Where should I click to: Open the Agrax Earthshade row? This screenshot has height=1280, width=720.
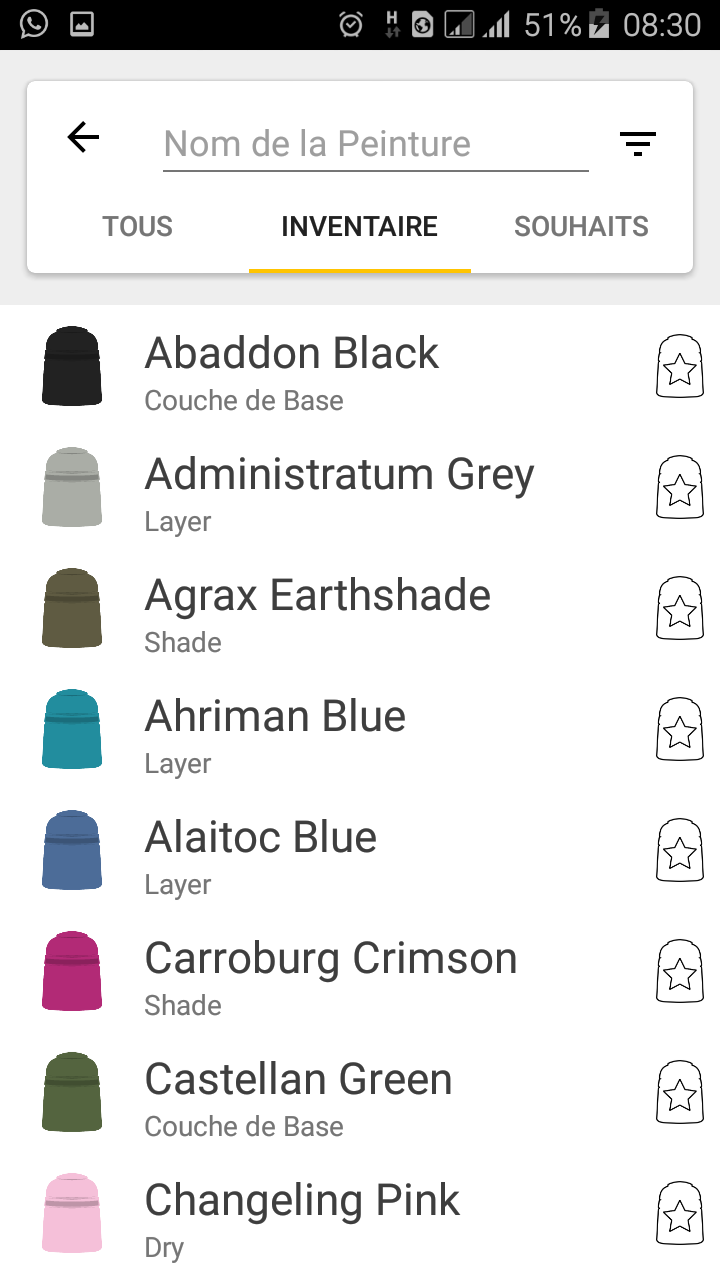360,609
